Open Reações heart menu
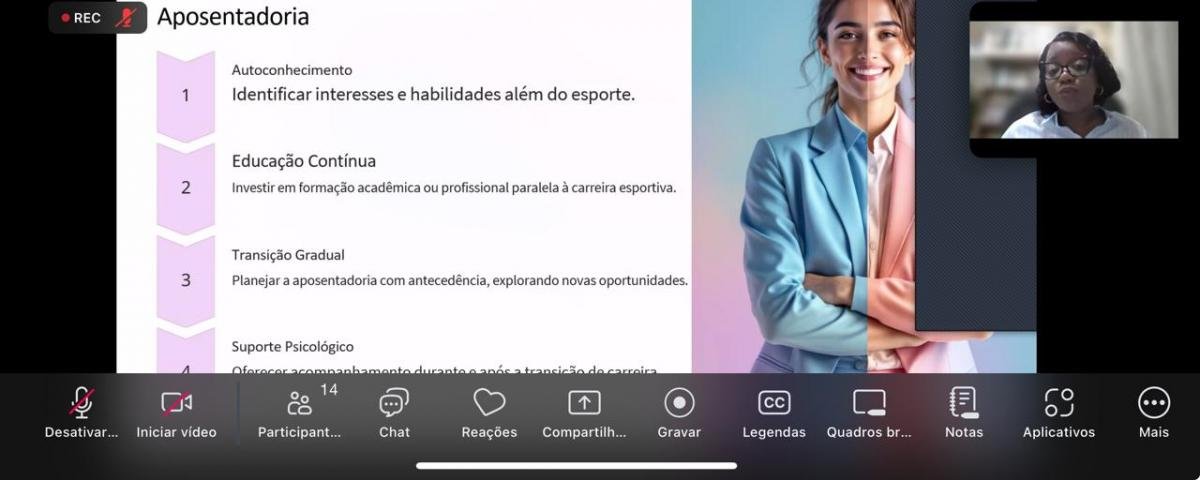1200x480 pixels. pyautogui.click(x=489, y=411)
